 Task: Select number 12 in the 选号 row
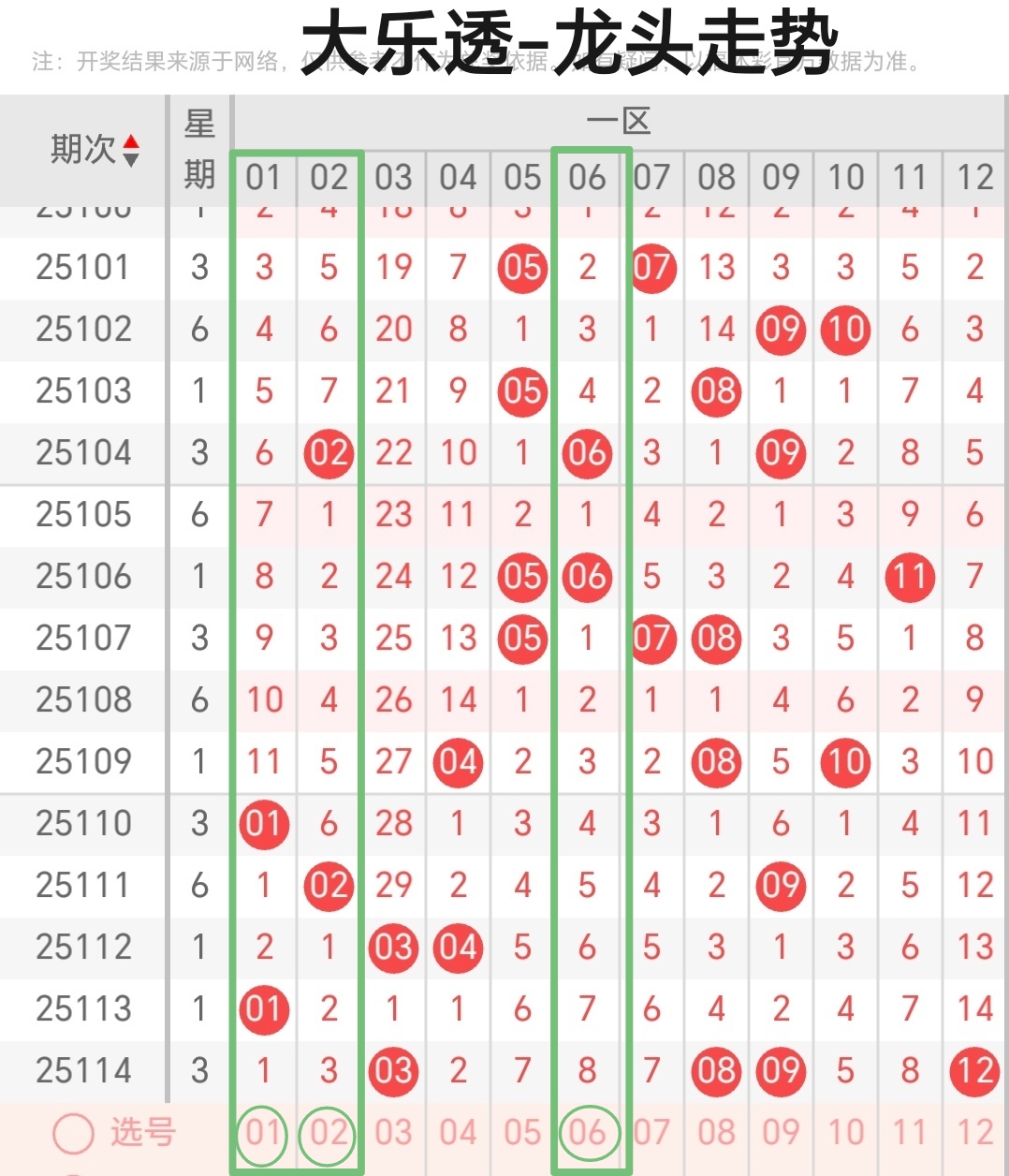coord(974,1133)
